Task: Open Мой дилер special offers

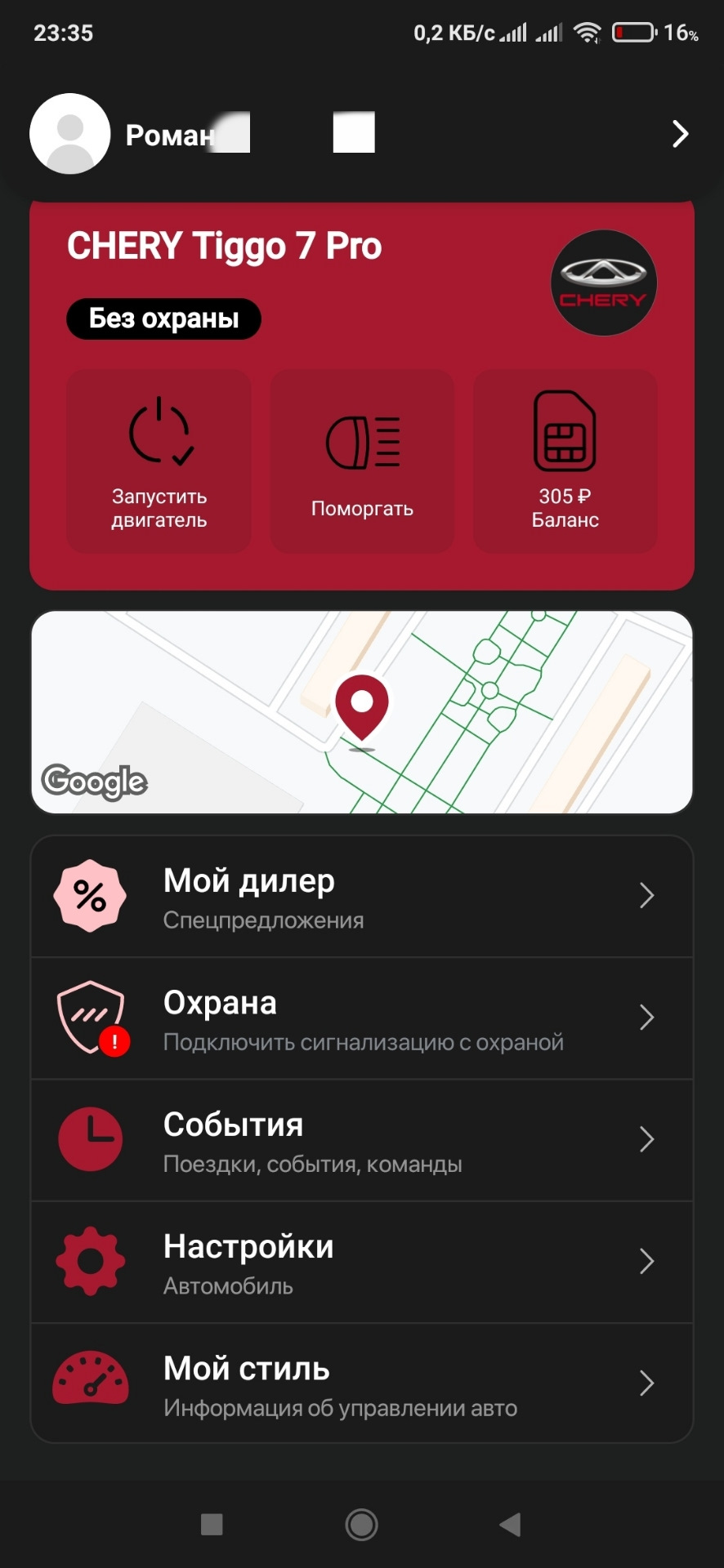Action: click(x=362, y=897)
